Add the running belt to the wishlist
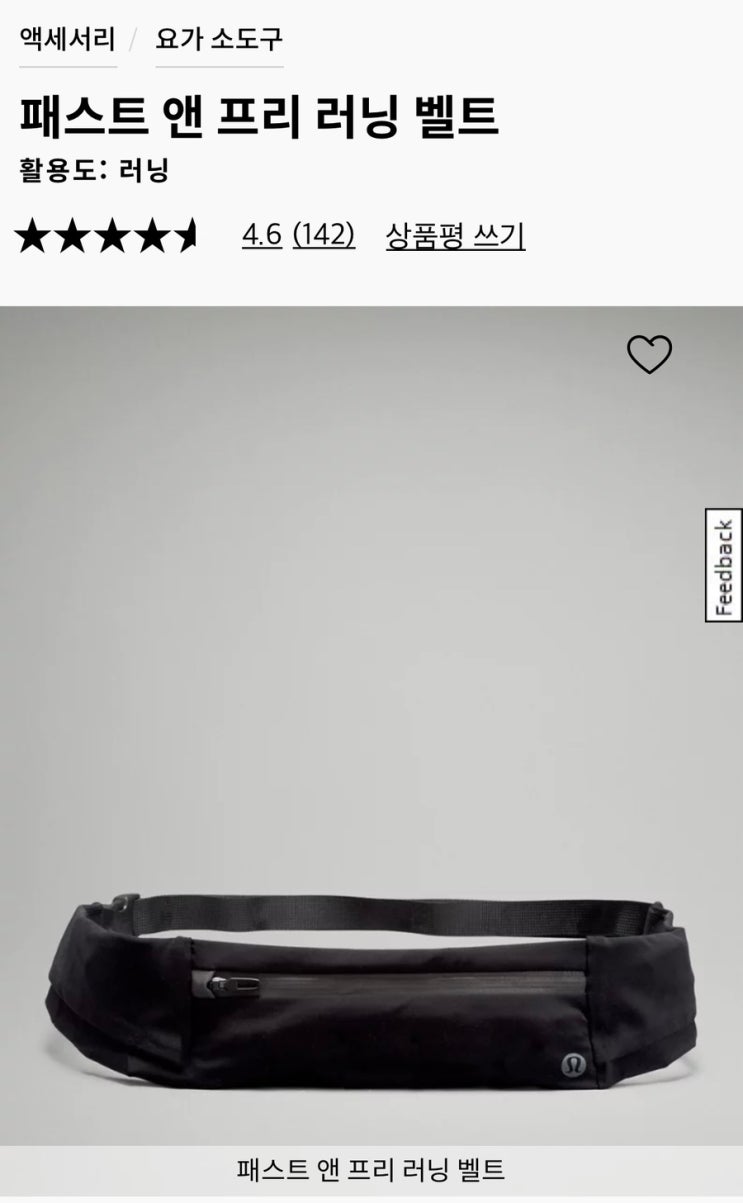The width and height of the screenshot is (743, 1203). pos(649,354)
